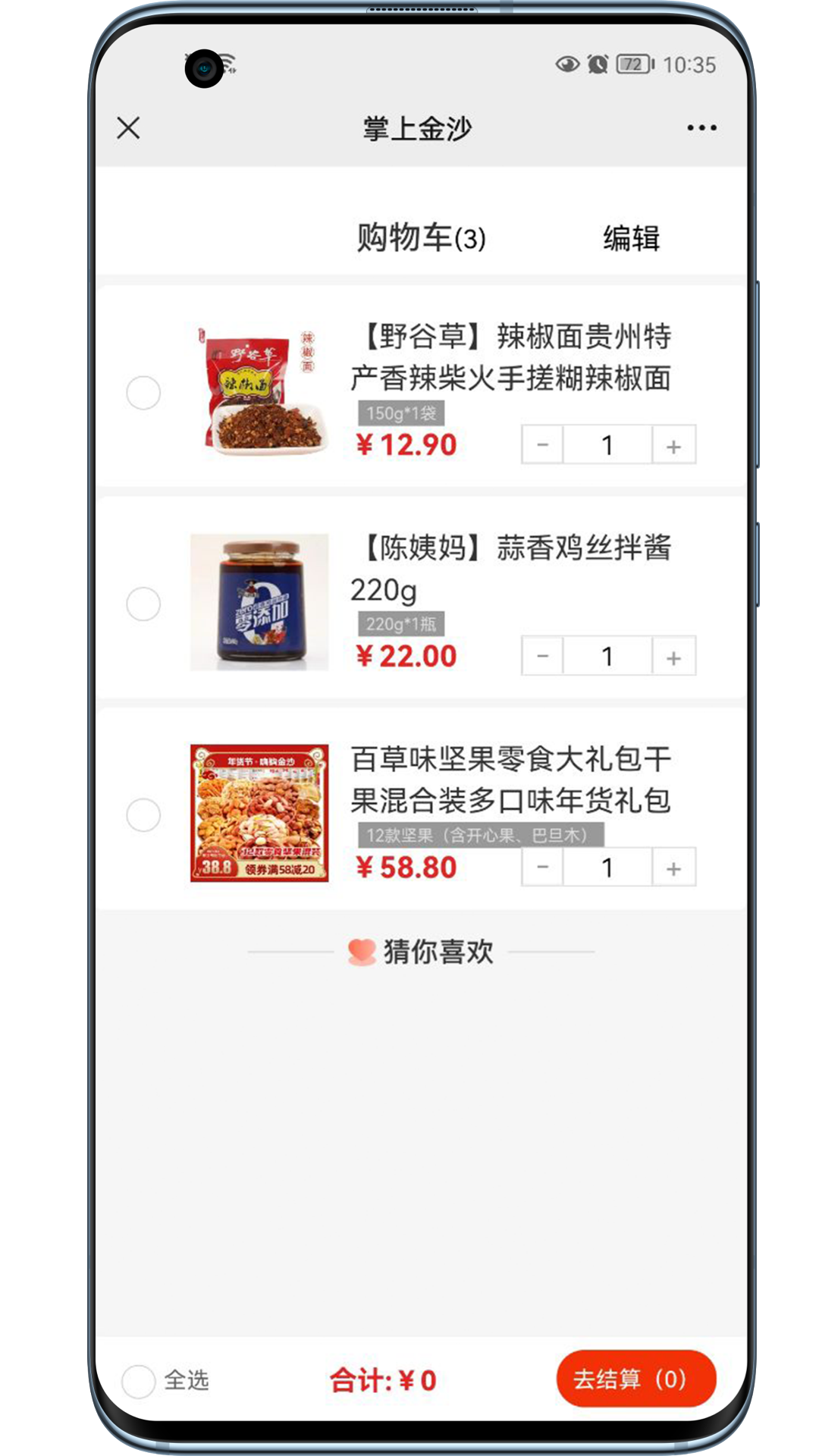Select the 陈姨妈 蒜香鸡丝拌酱 checkbox
The image size is (819, 1456).
click(143, 604)
